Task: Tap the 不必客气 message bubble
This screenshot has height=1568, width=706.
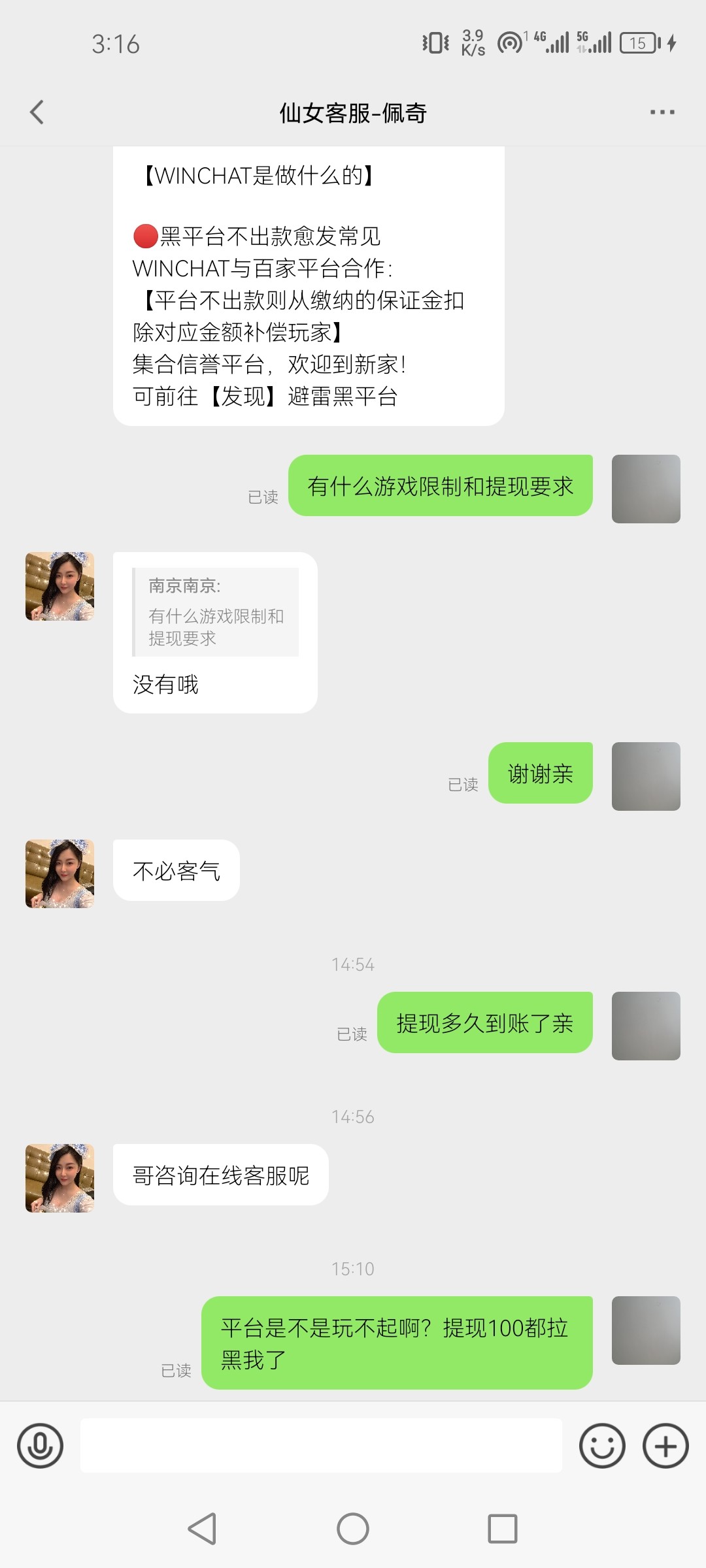Action: tap(175, 870)
